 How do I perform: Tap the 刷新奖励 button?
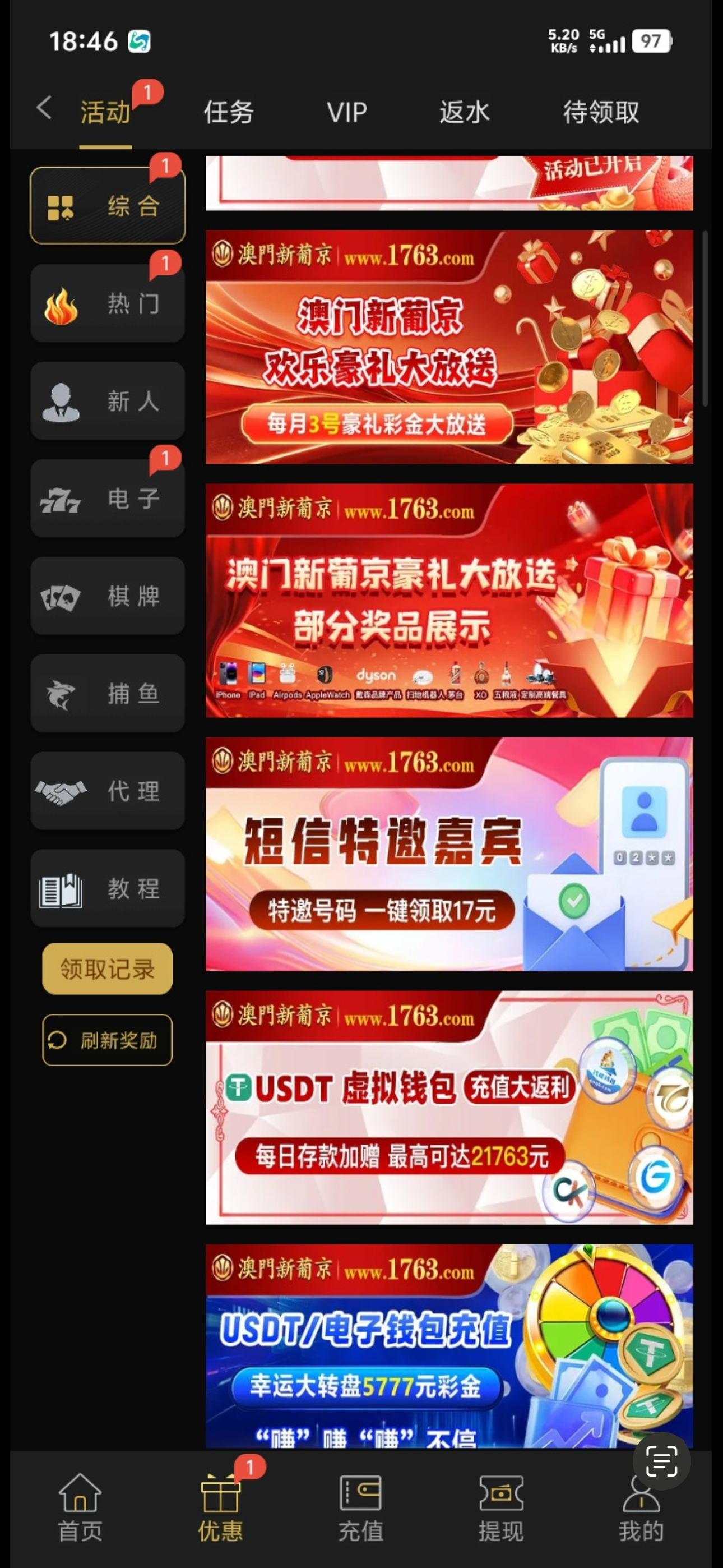click(107, 1040)
